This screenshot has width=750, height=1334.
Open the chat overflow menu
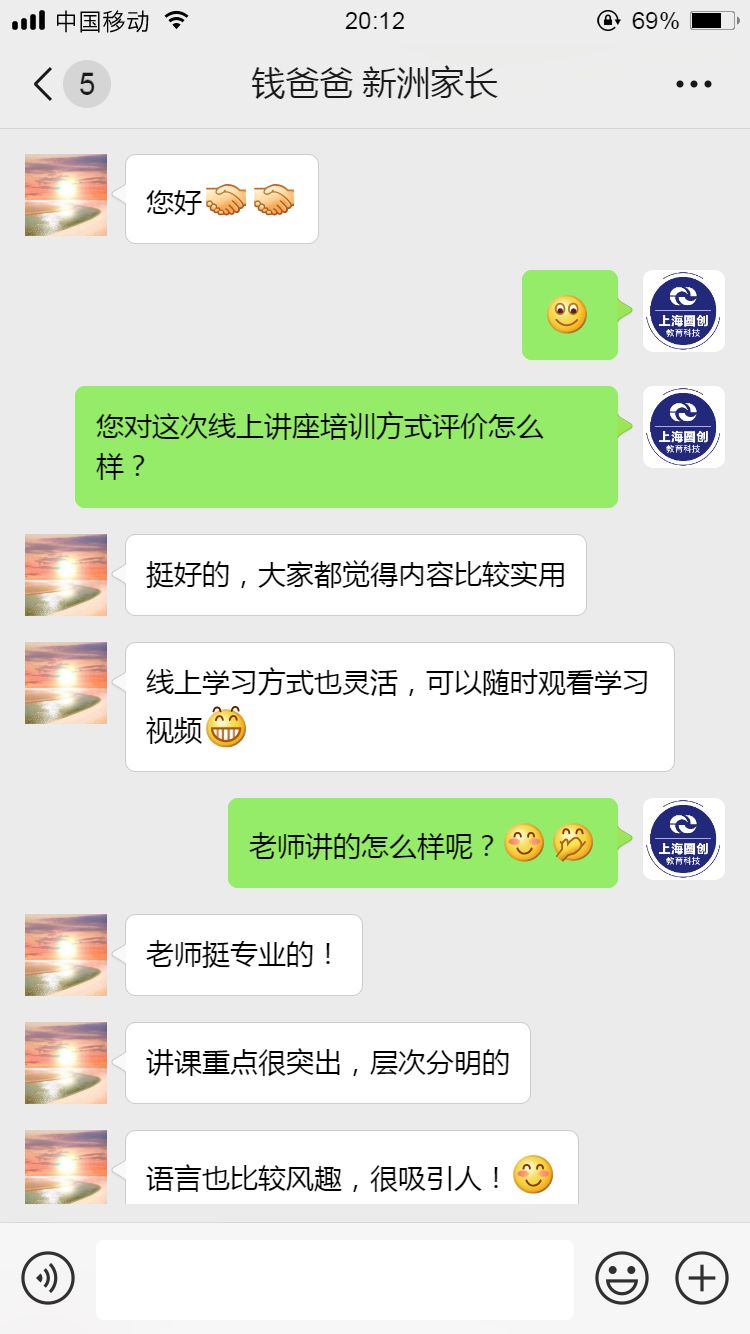(693, 85)
